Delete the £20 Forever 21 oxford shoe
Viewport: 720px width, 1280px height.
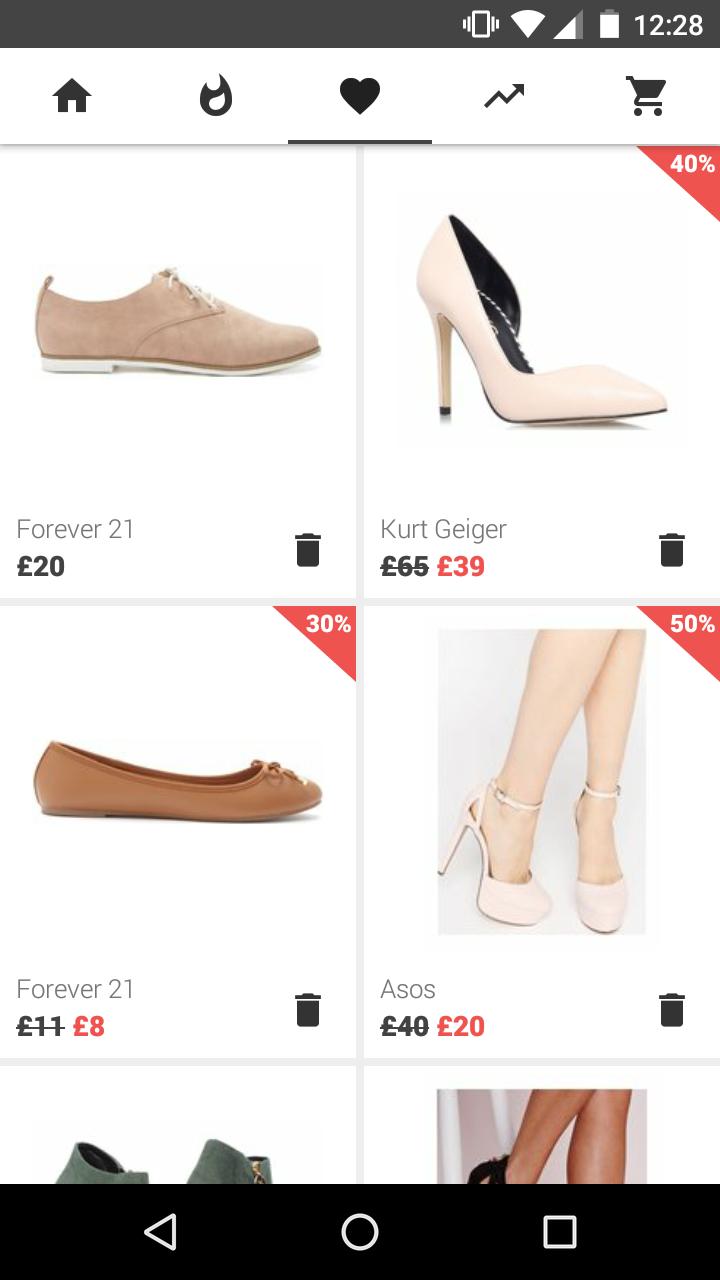[308, 550]
